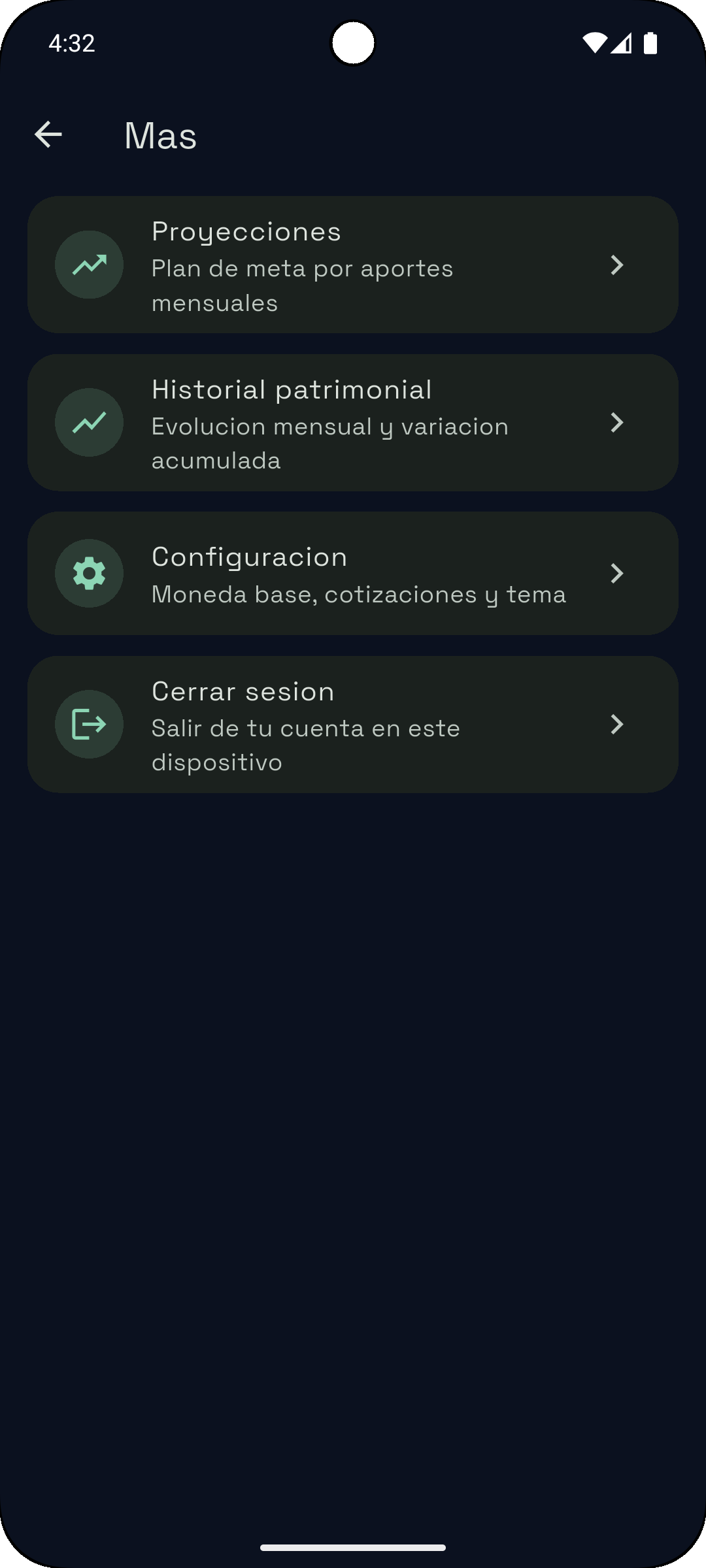Expand Proyecciones with its chevron

(x=617, y=265)
